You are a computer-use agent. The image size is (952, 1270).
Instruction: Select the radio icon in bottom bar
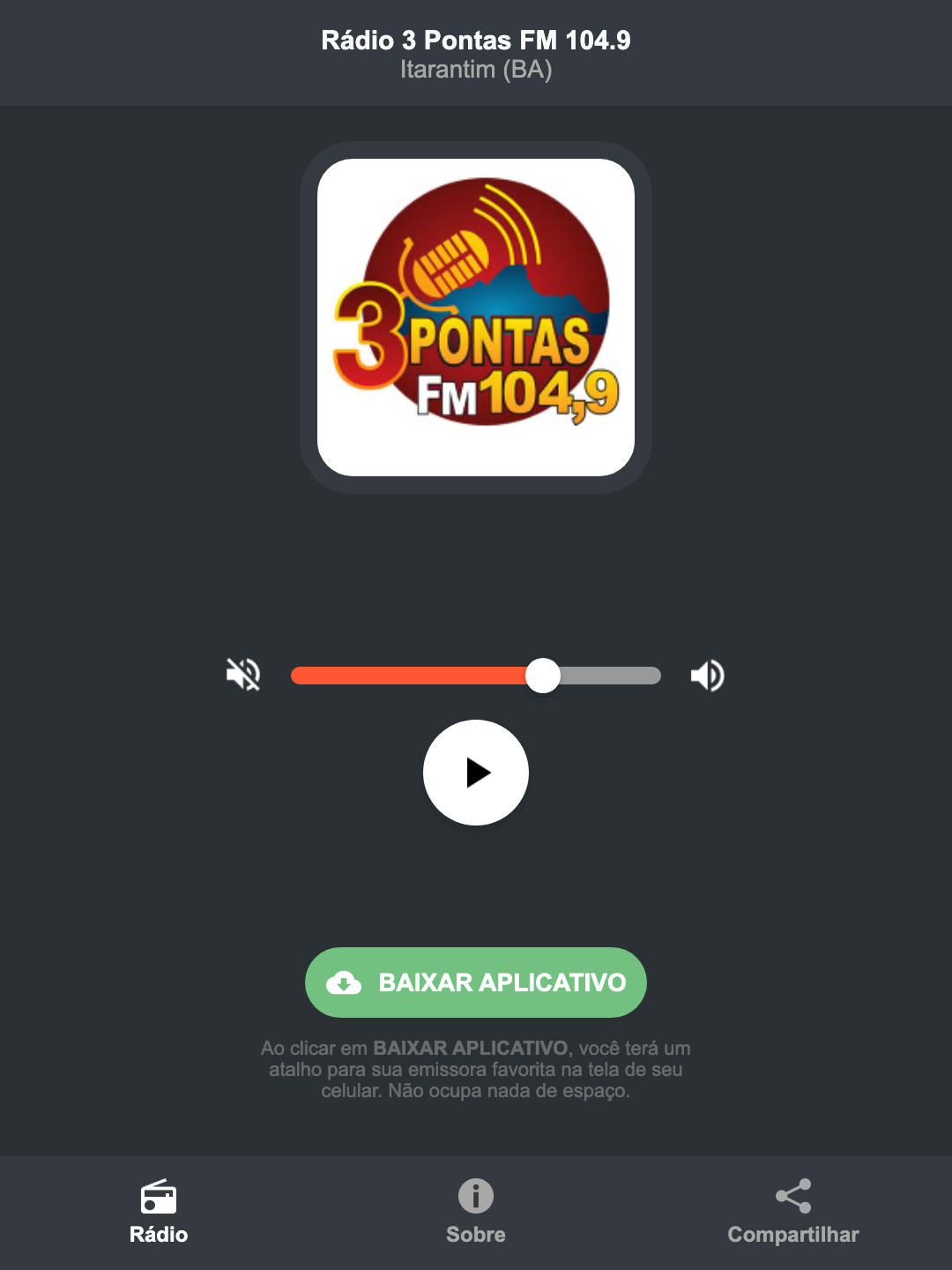[159, 1199]
